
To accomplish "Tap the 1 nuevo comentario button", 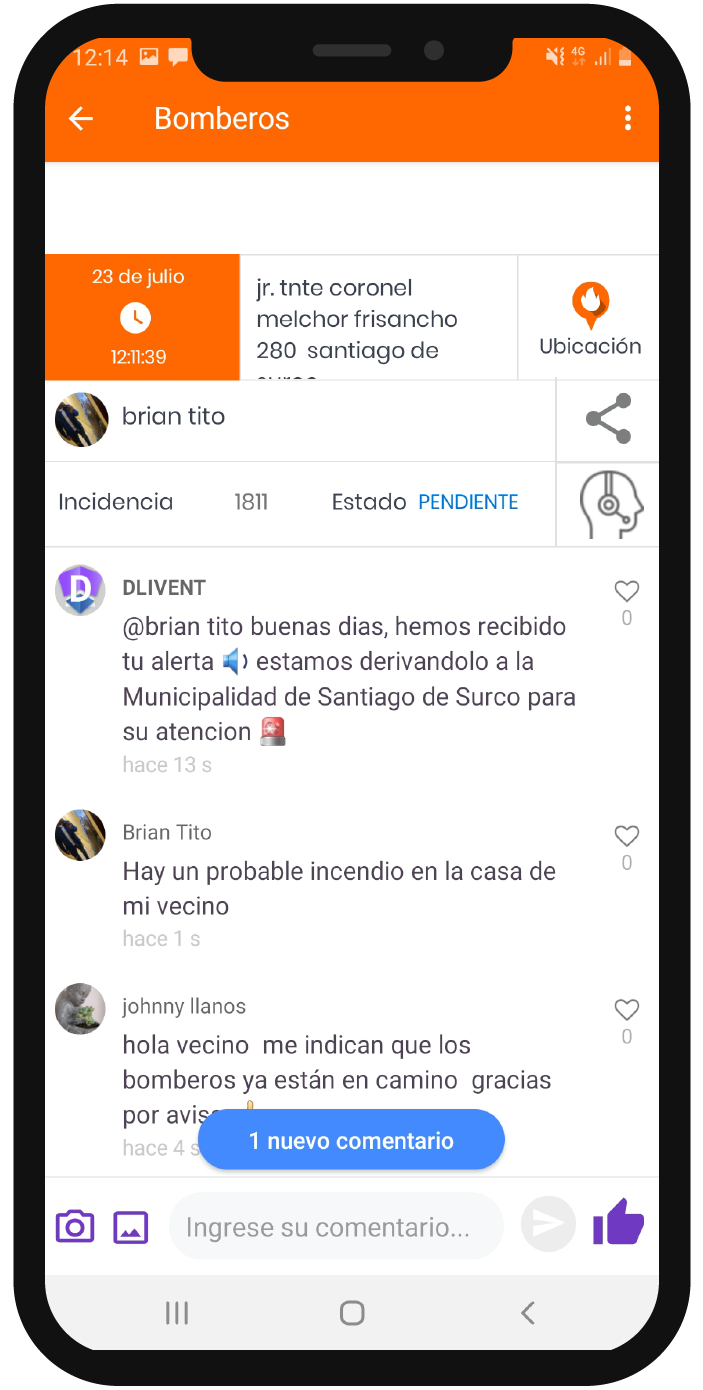I will point(351,1140).
